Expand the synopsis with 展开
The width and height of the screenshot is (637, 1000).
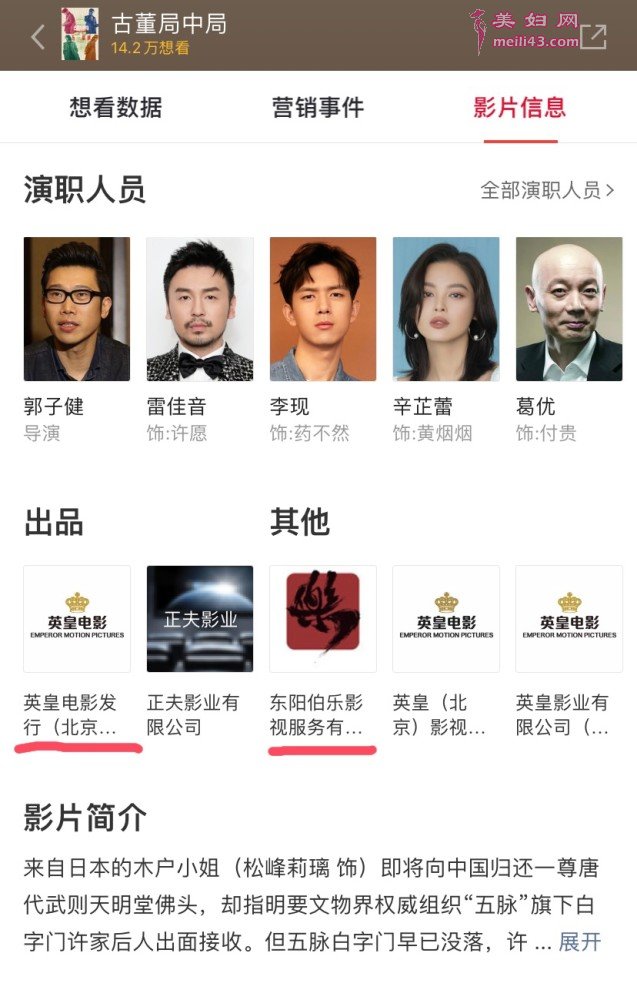point(580,941)
